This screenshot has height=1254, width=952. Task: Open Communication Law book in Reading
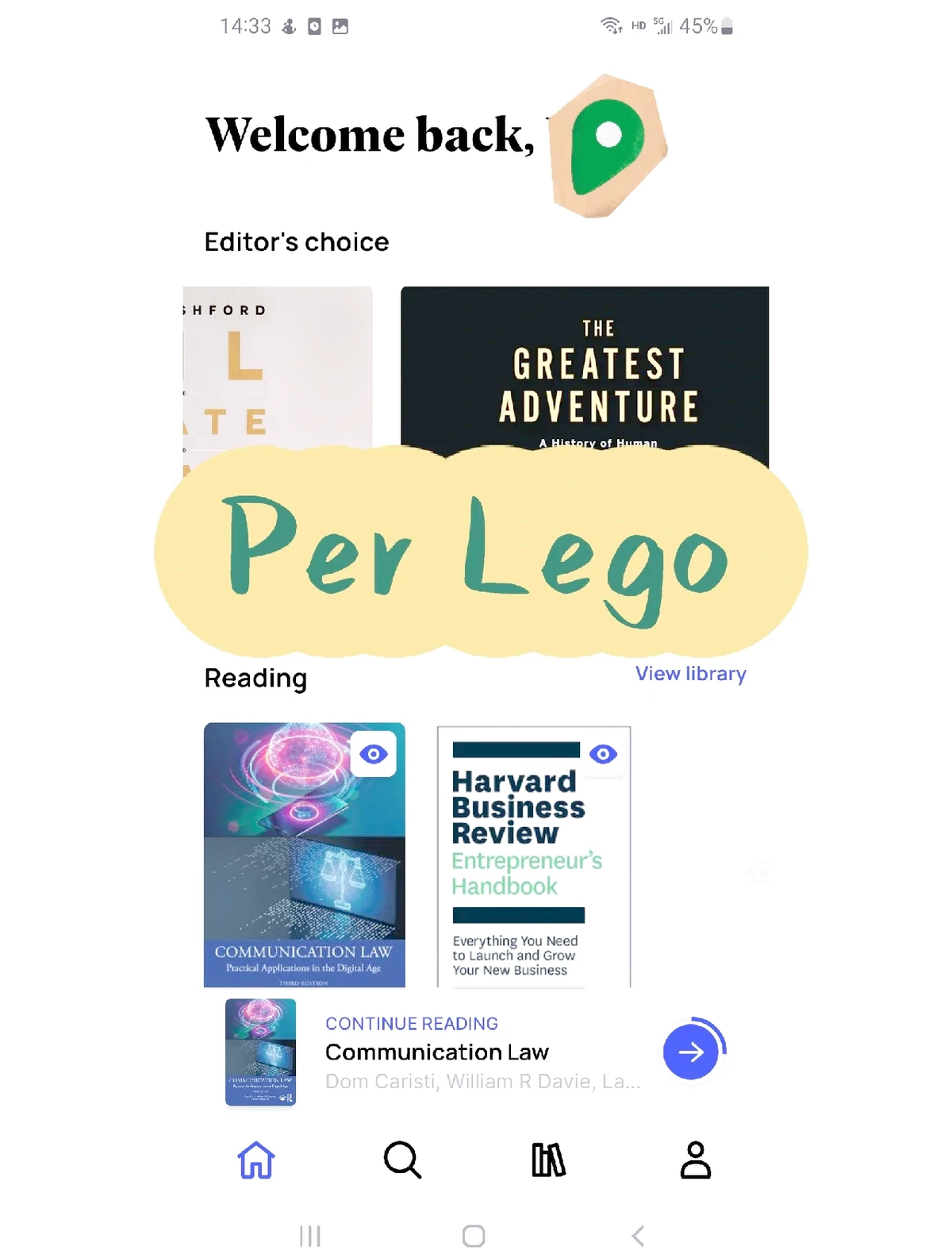pos(304,873)
